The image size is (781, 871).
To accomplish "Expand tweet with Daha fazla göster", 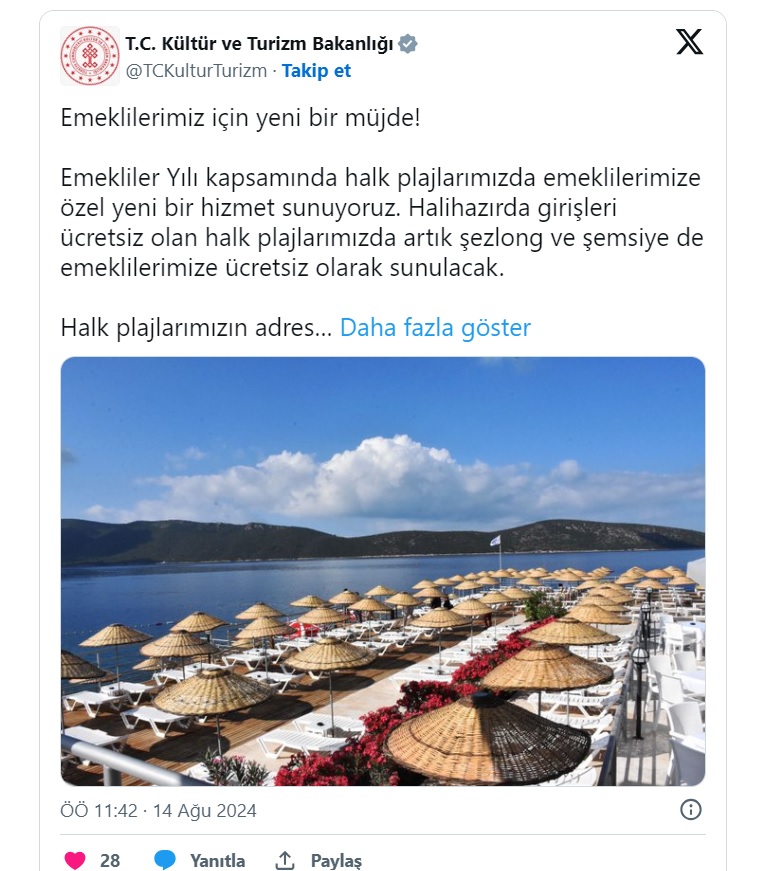I will click(x=435, y=327).
